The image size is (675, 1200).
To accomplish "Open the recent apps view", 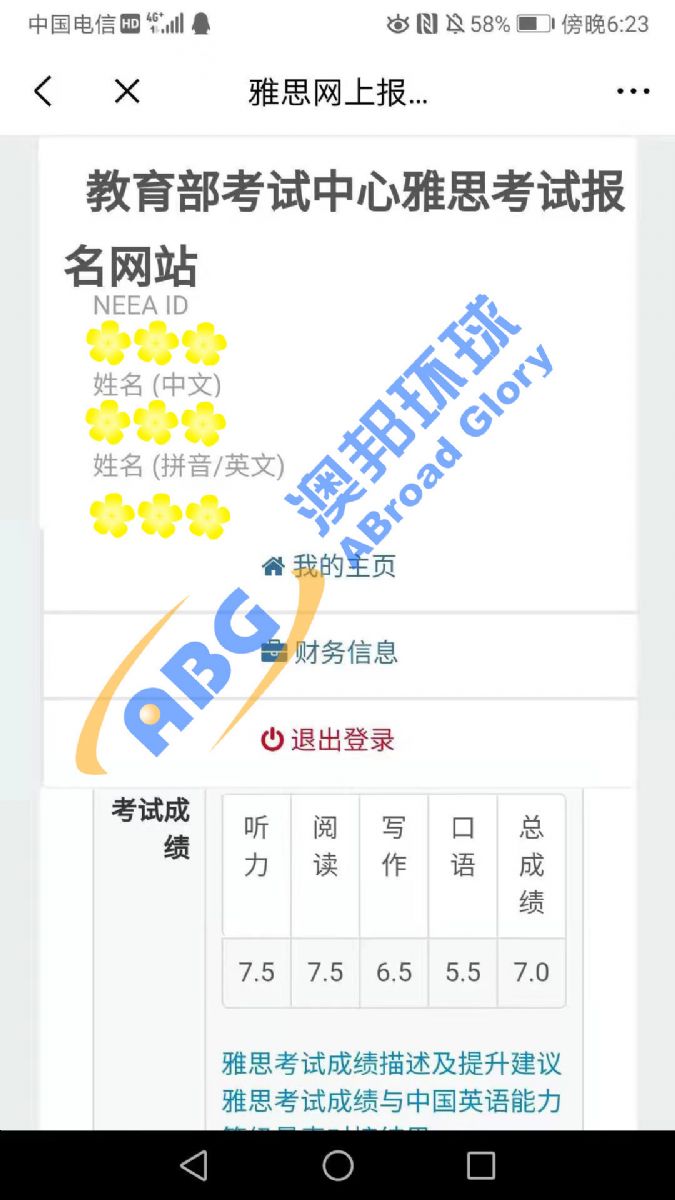I will coord(481,1165).
